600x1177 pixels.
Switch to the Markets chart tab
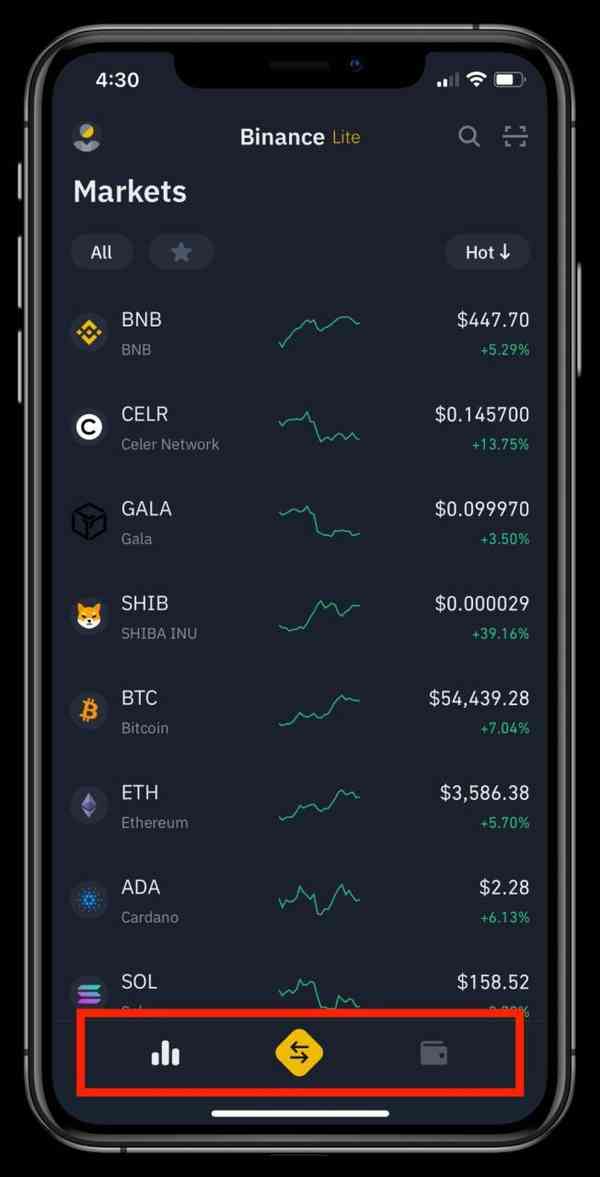(166, 1052)
